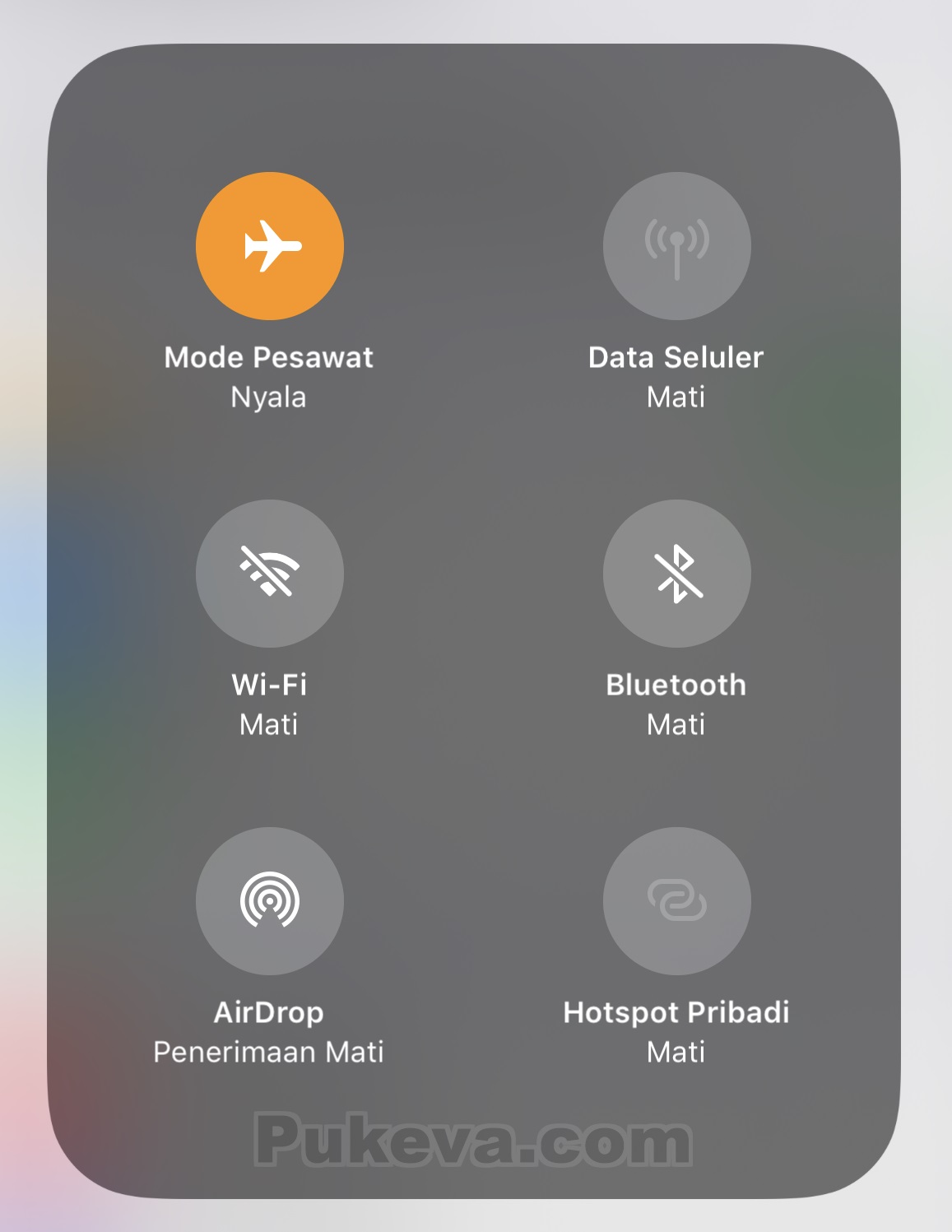Toggle Hotspot Pribadi
This screenshot has width=952, height=1232.
point(676,901)
